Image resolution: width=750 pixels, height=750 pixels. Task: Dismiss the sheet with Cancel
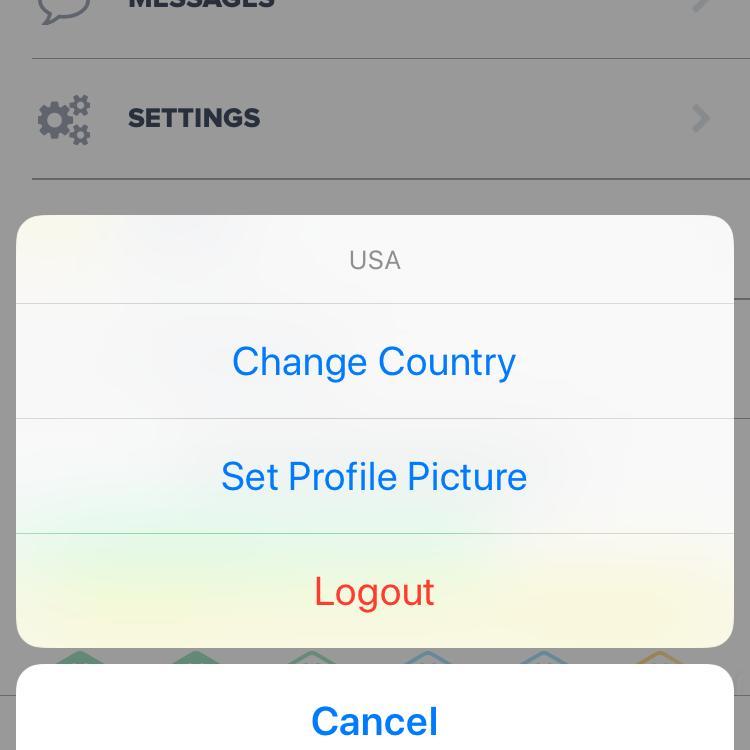374,720
